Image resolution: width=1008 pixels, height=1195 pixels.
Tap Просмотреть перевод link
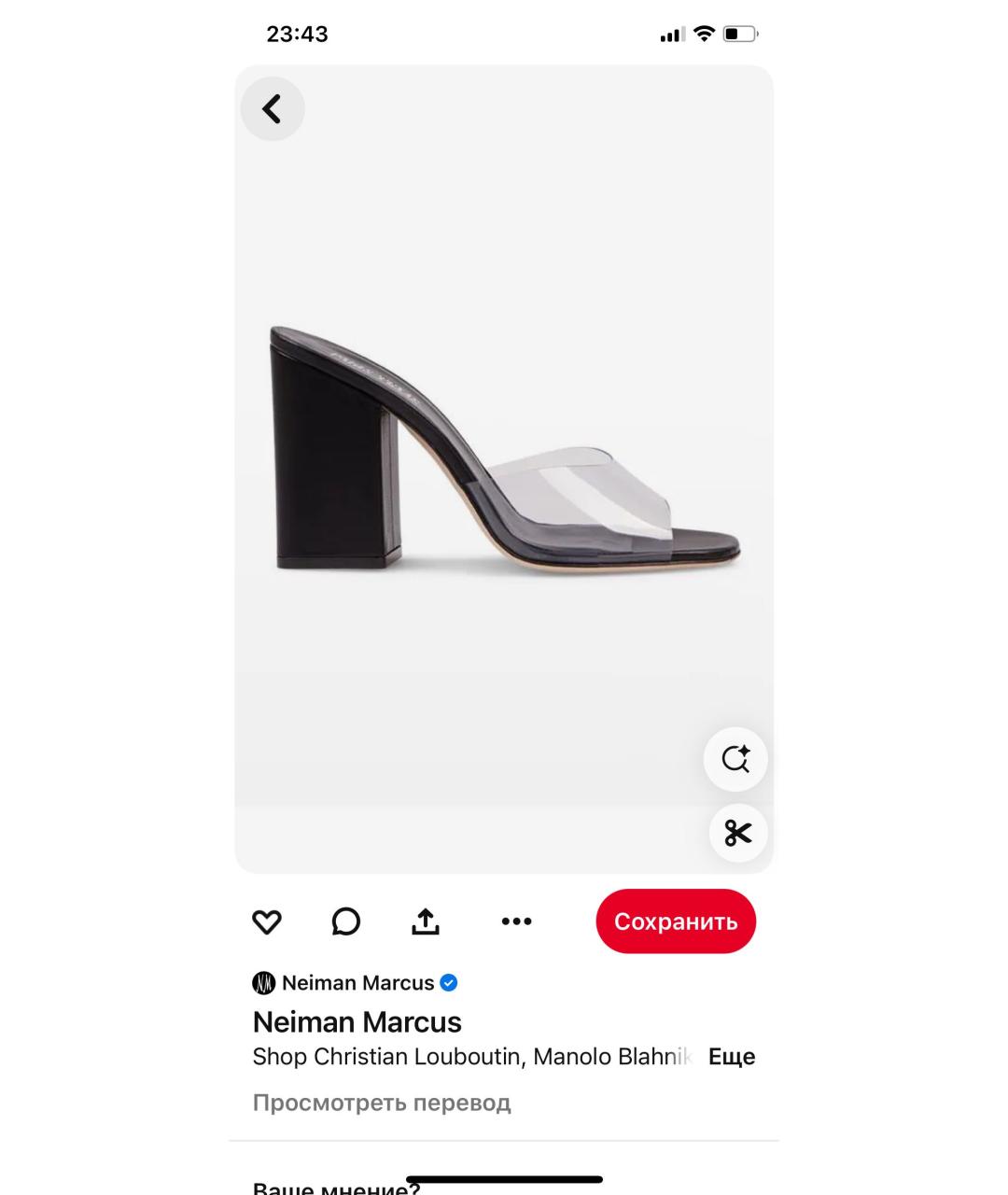[x=382, y=1103]
